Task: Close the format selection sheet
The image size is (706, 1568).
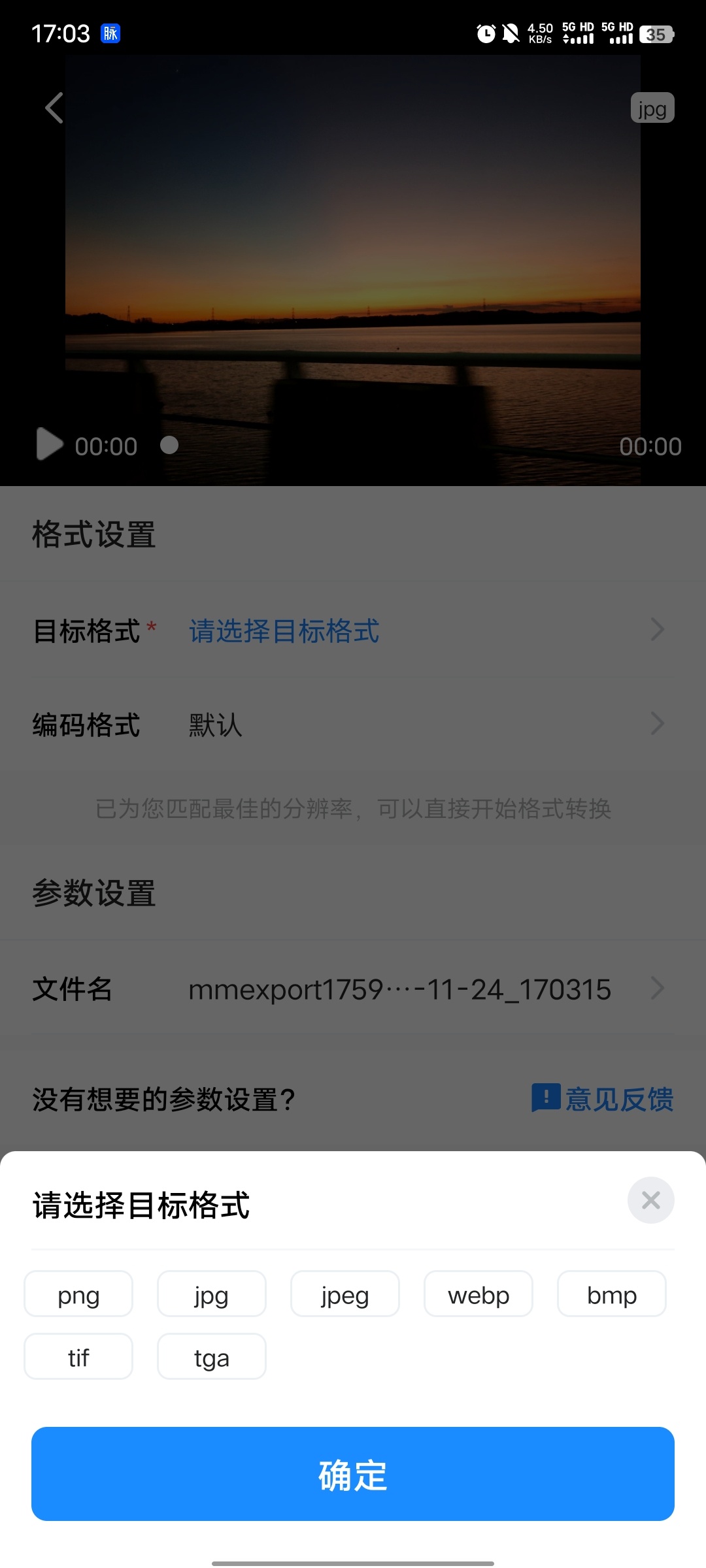Action: (x=650, y=1200)
